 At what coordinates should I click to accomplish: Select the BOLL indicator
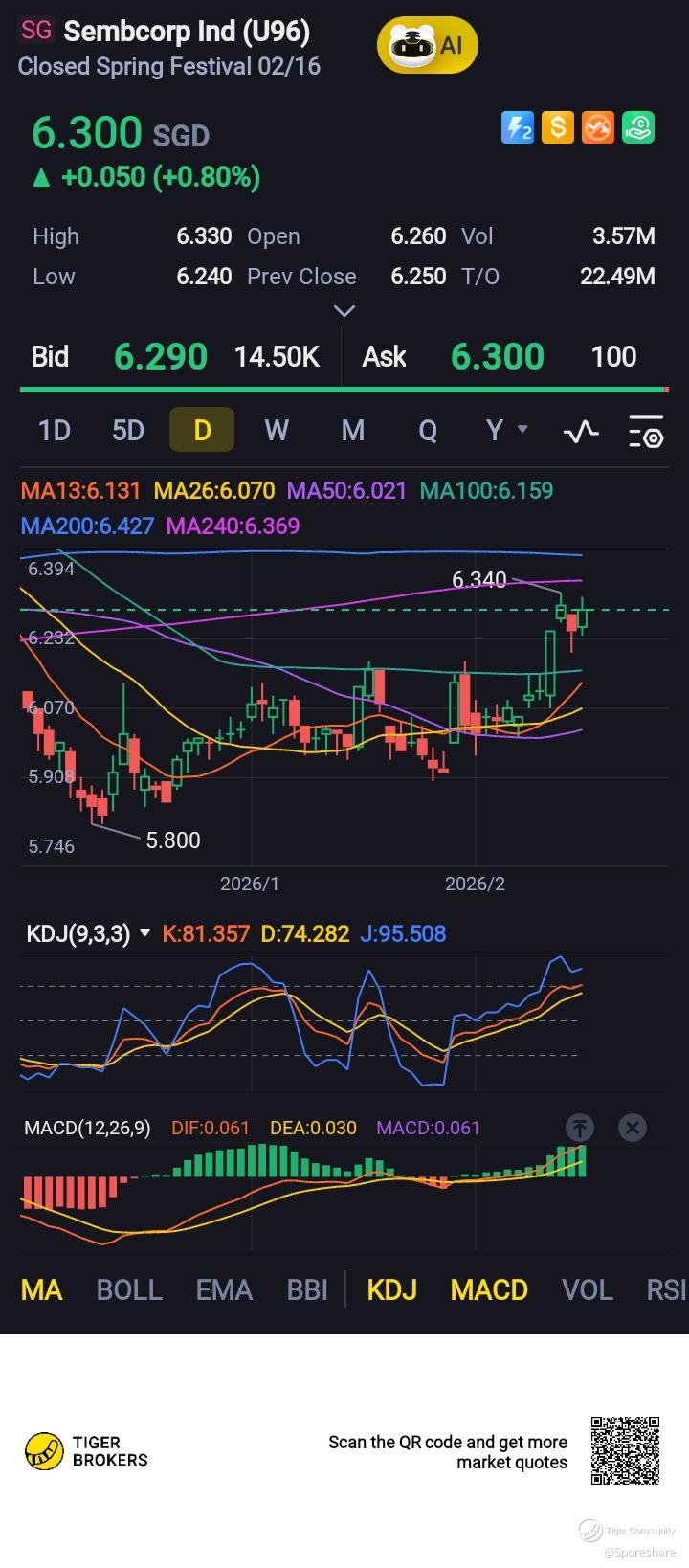[129, 1289]
